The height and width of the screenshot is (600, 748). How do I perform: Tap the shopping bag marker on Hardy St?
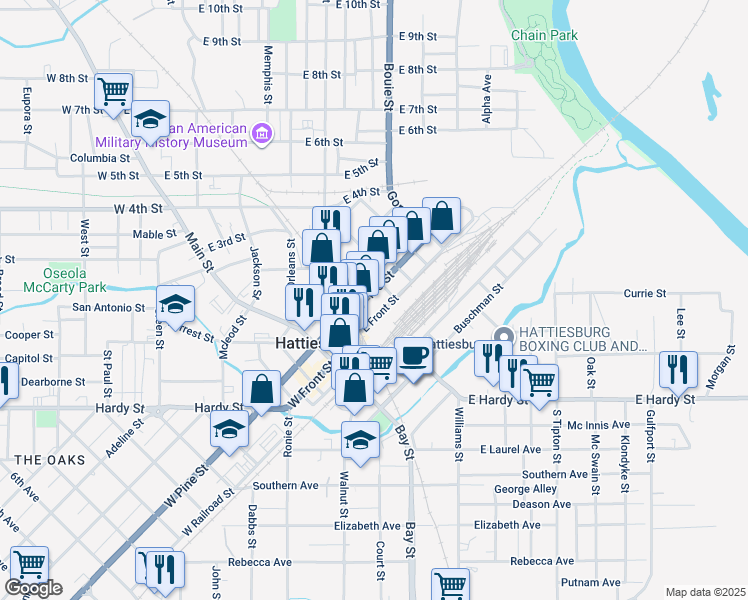tap(262, 389)
